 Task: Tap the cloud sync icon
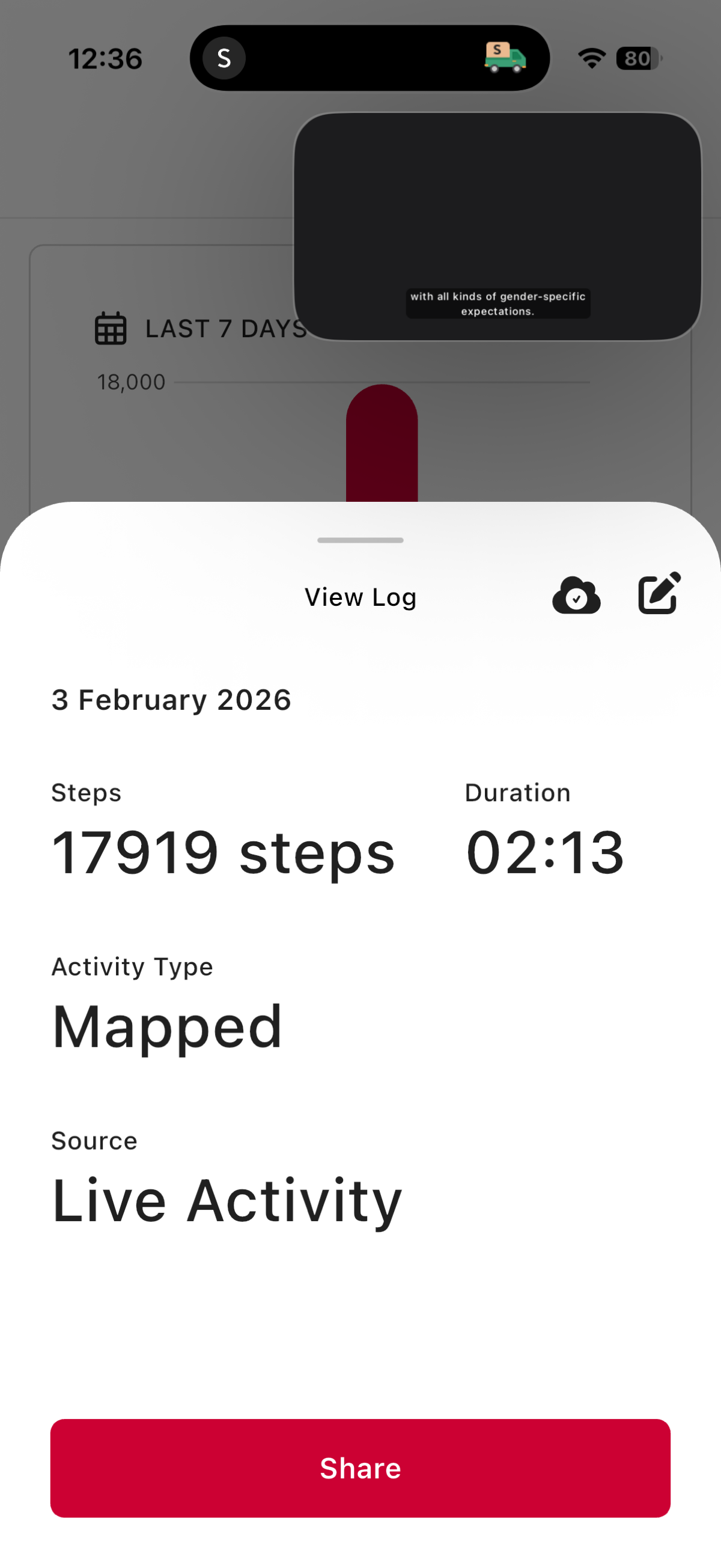point(576,596)
